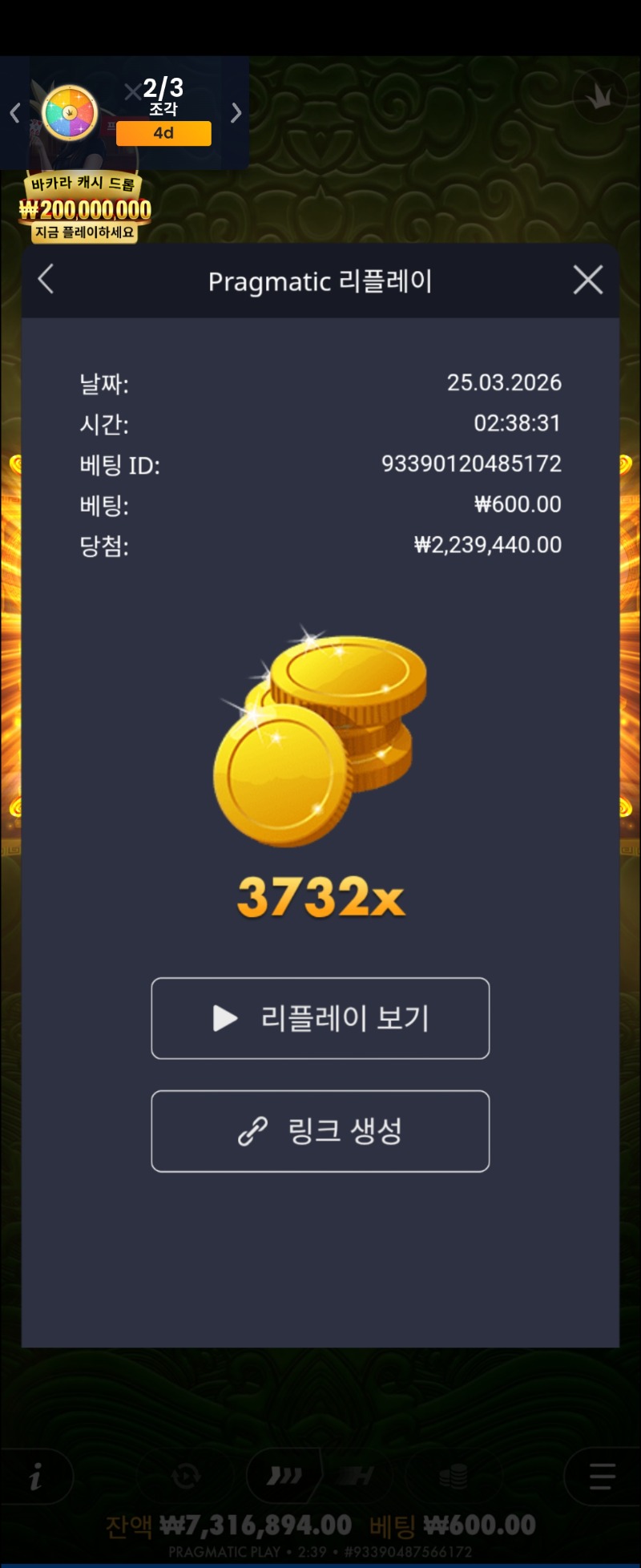Screen dimensions: 641x1568
Task: Go back in the Pragmatic 리플레이 dialog
Action: (x=46, y=280)
